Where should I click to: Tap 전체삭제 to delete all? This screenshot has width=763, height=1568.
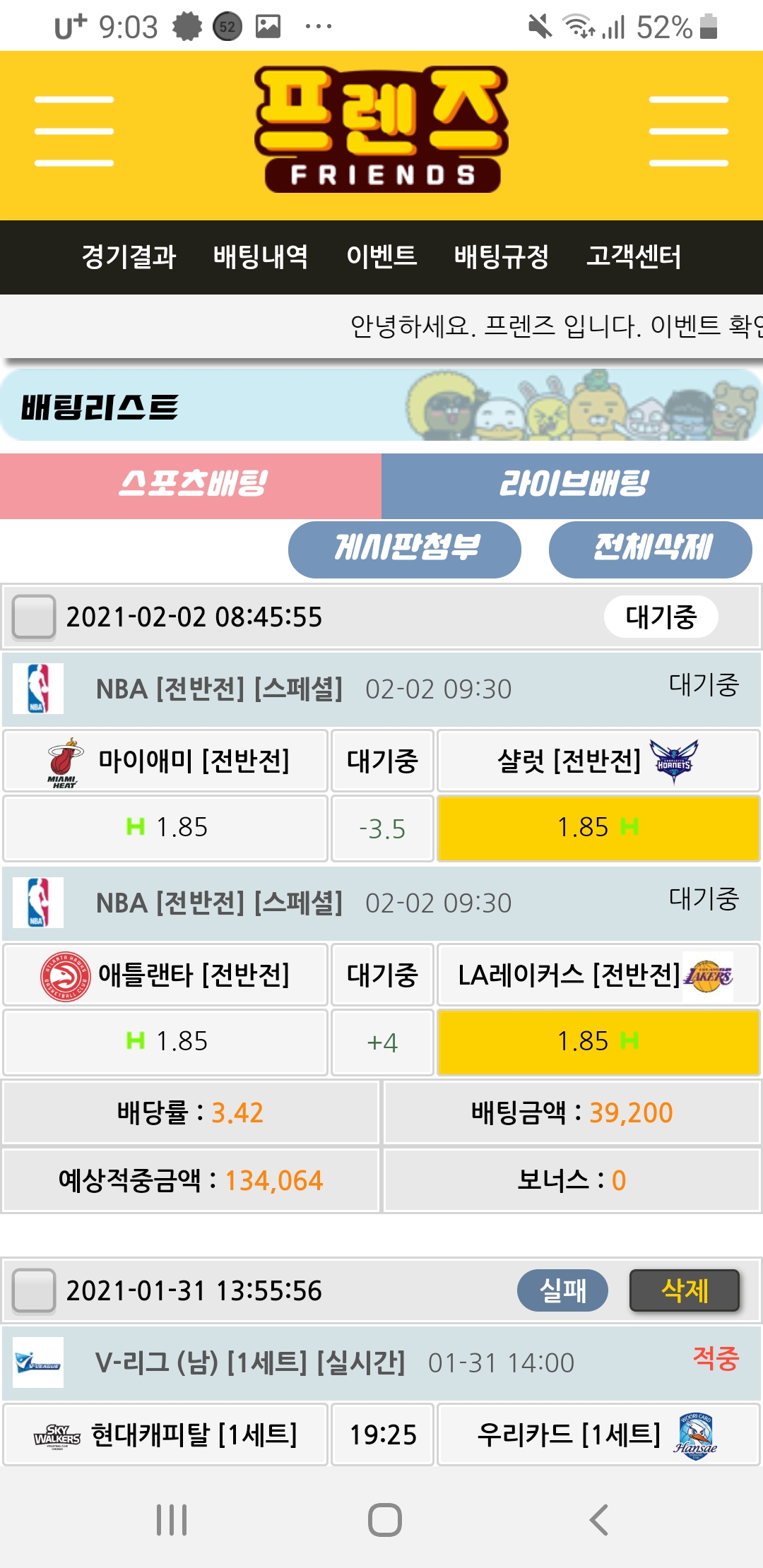(650, 549)
